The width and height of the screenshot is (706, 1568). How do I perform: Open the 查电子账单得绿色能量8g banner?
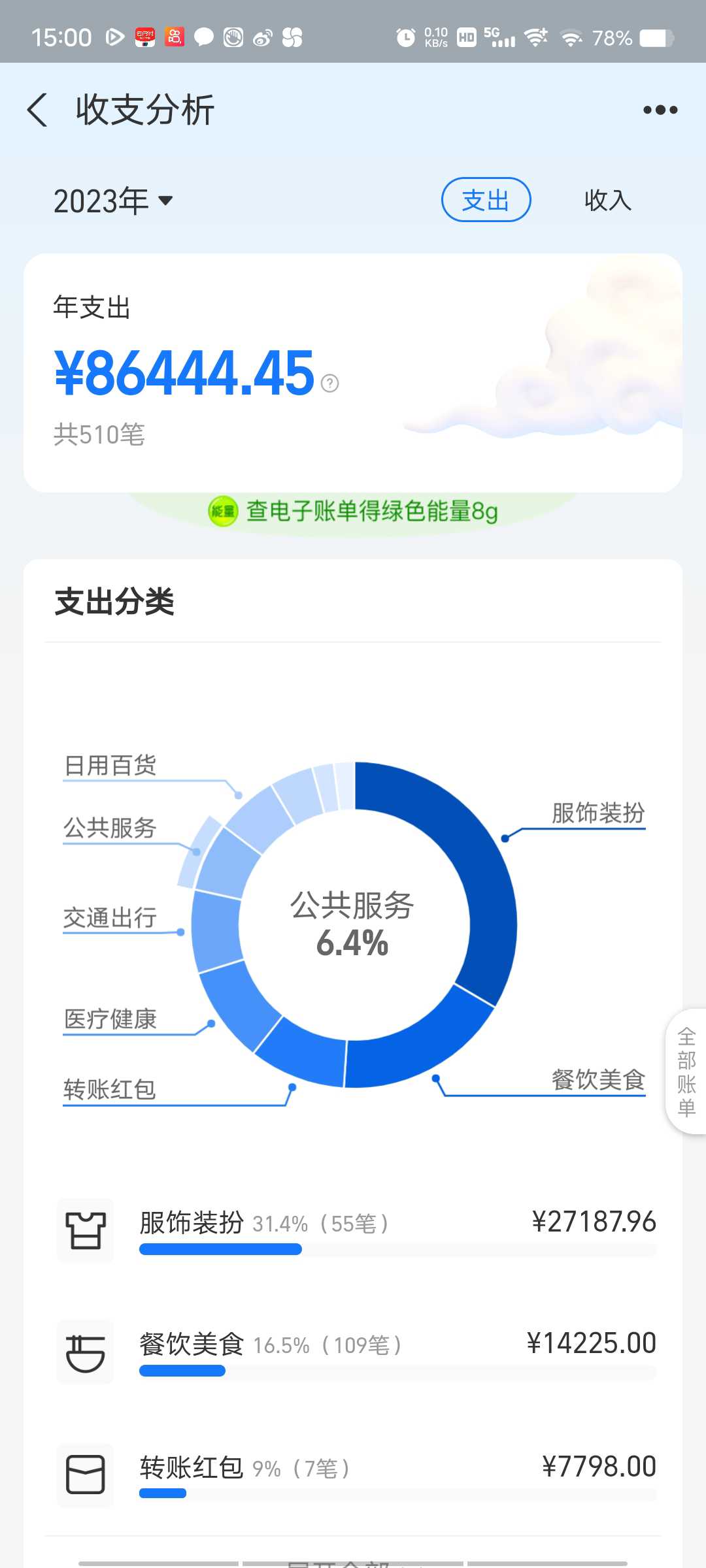353,511
